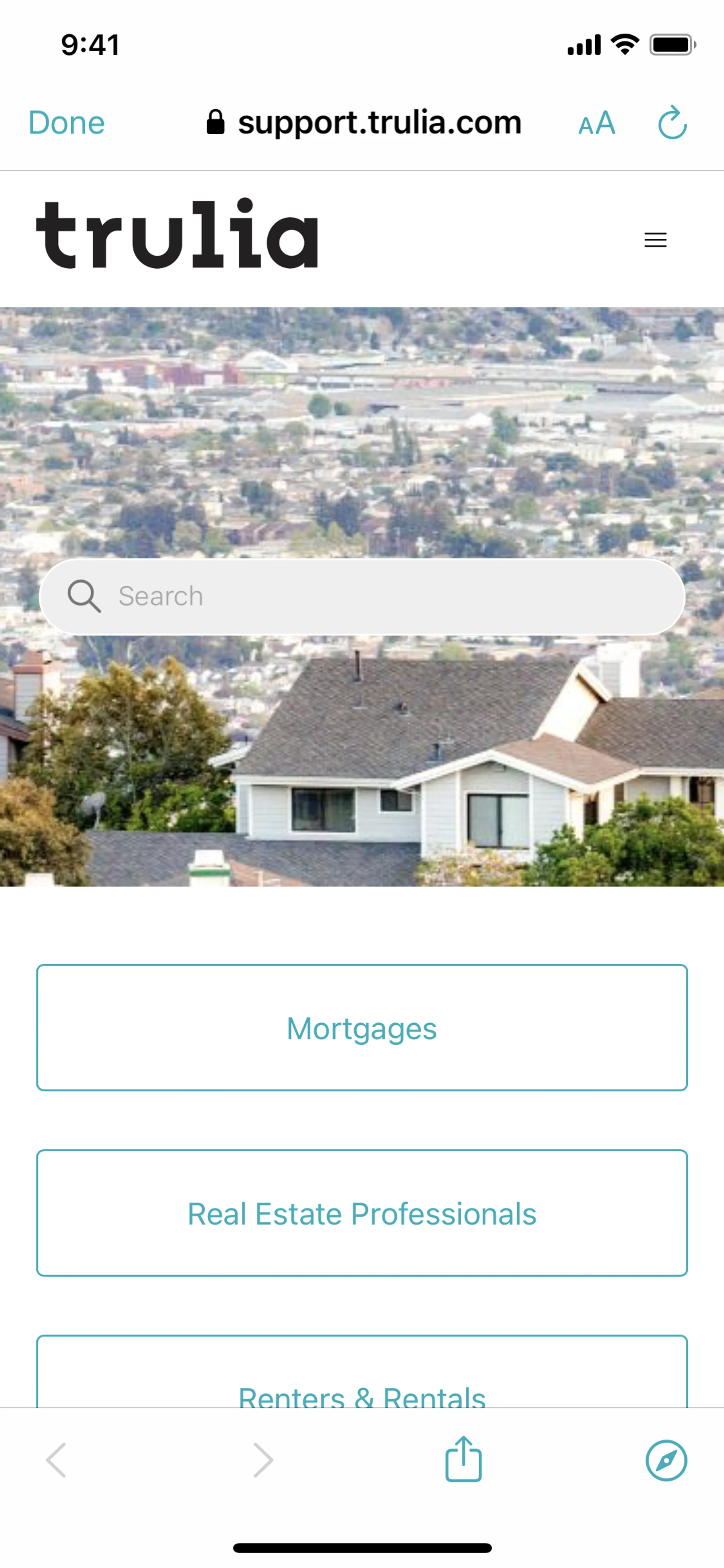The width and height of the screenshot is (724, 1568).
Task: Select Real Estate Professionals
Action: pyautogui.click(x=362, y=1213)
